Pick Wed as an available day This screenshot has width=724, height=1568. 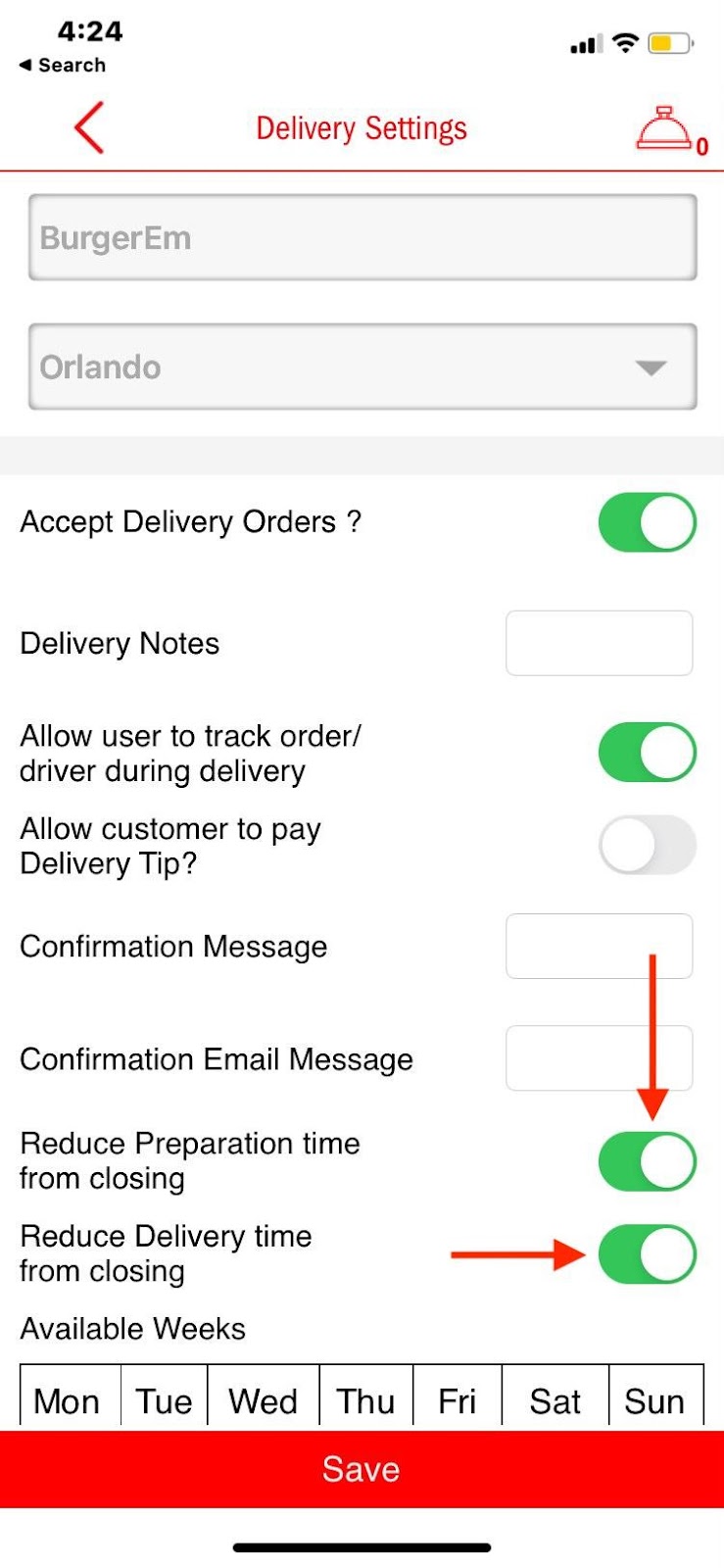click(x=263, y=1401)
